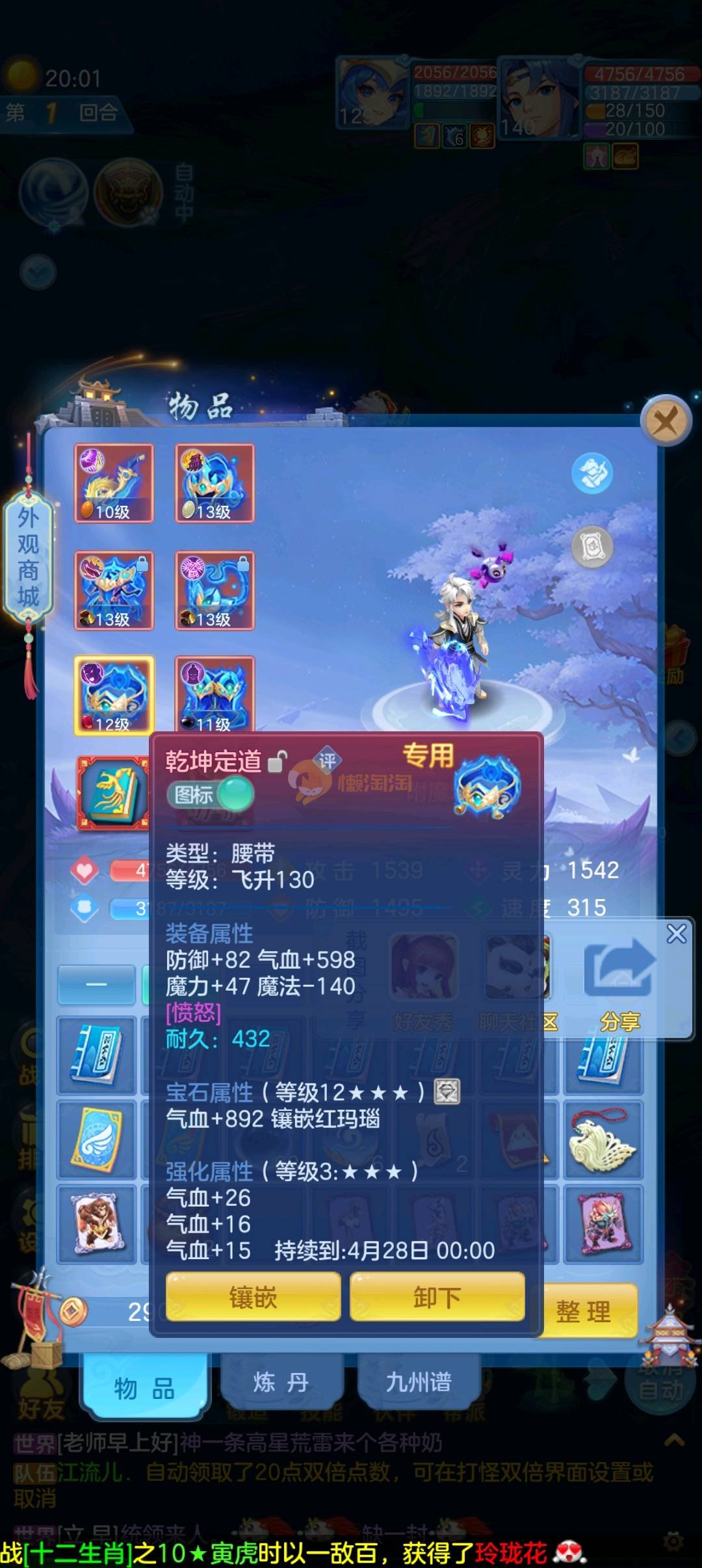Open the 评 review icon
The image size is (702, 1568).
[327, 760]
